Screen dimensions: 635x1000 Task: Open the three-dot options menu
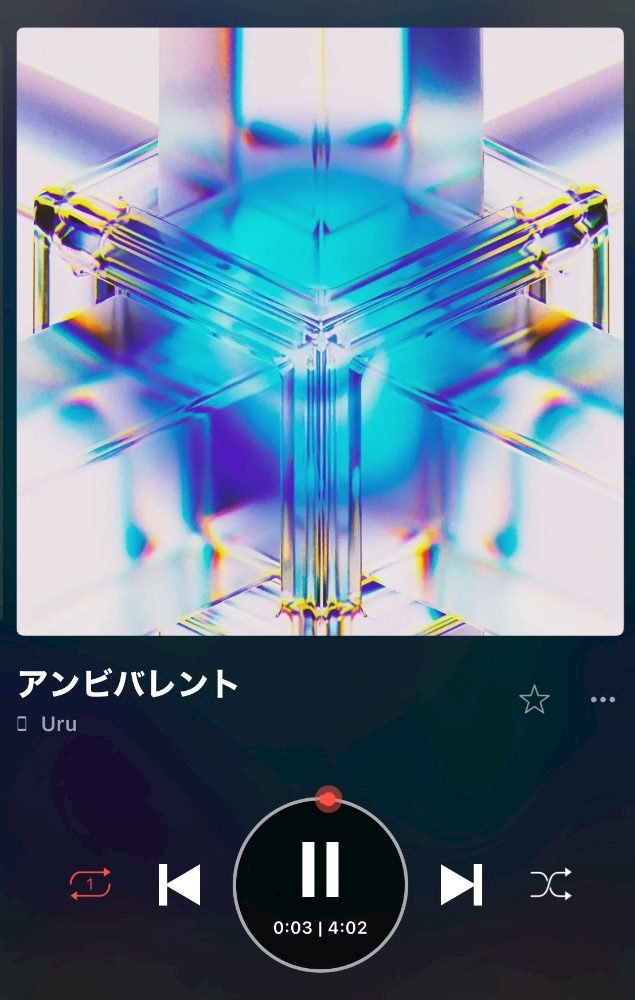[x=602, y=700]
